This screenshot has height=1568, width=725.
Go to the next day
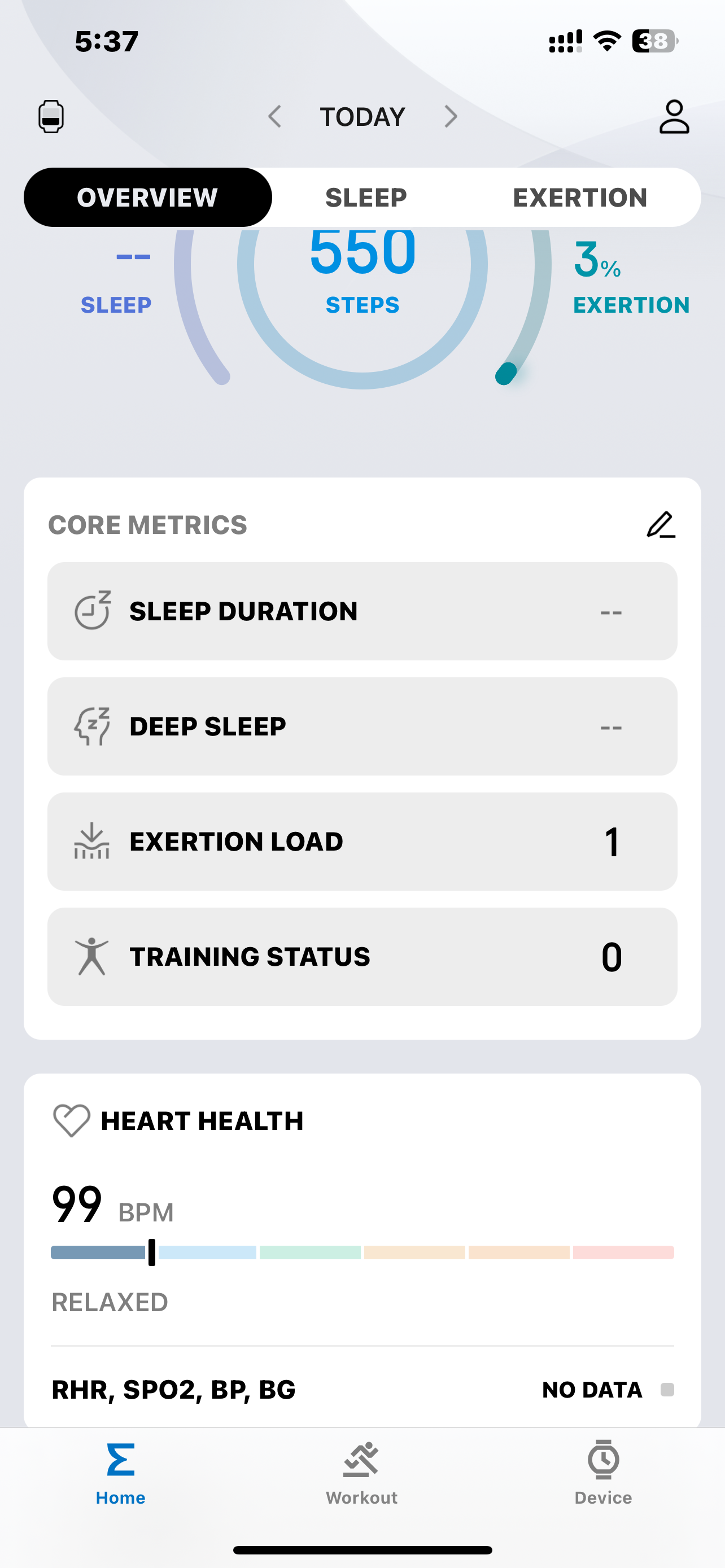tap(451, 116)
